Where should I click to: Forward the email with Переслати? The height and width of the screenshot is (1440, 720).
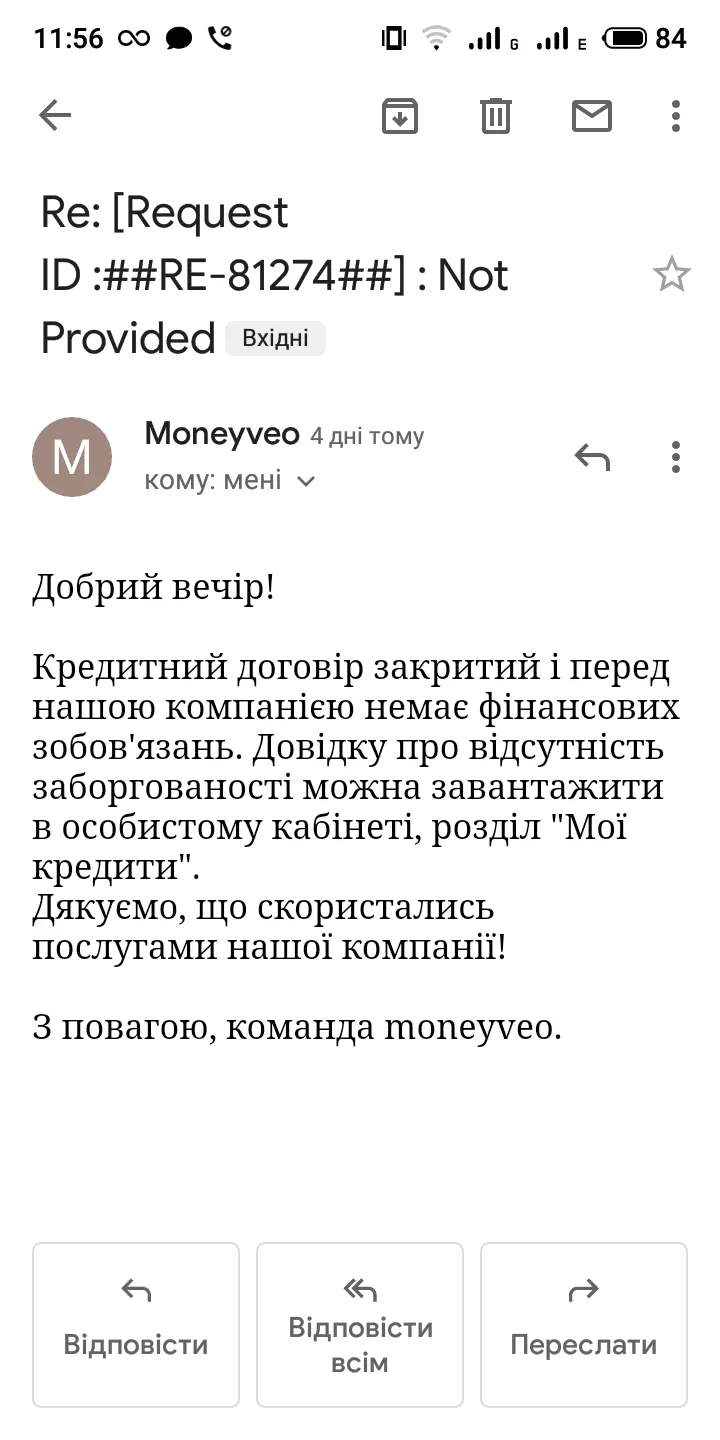584,1324
